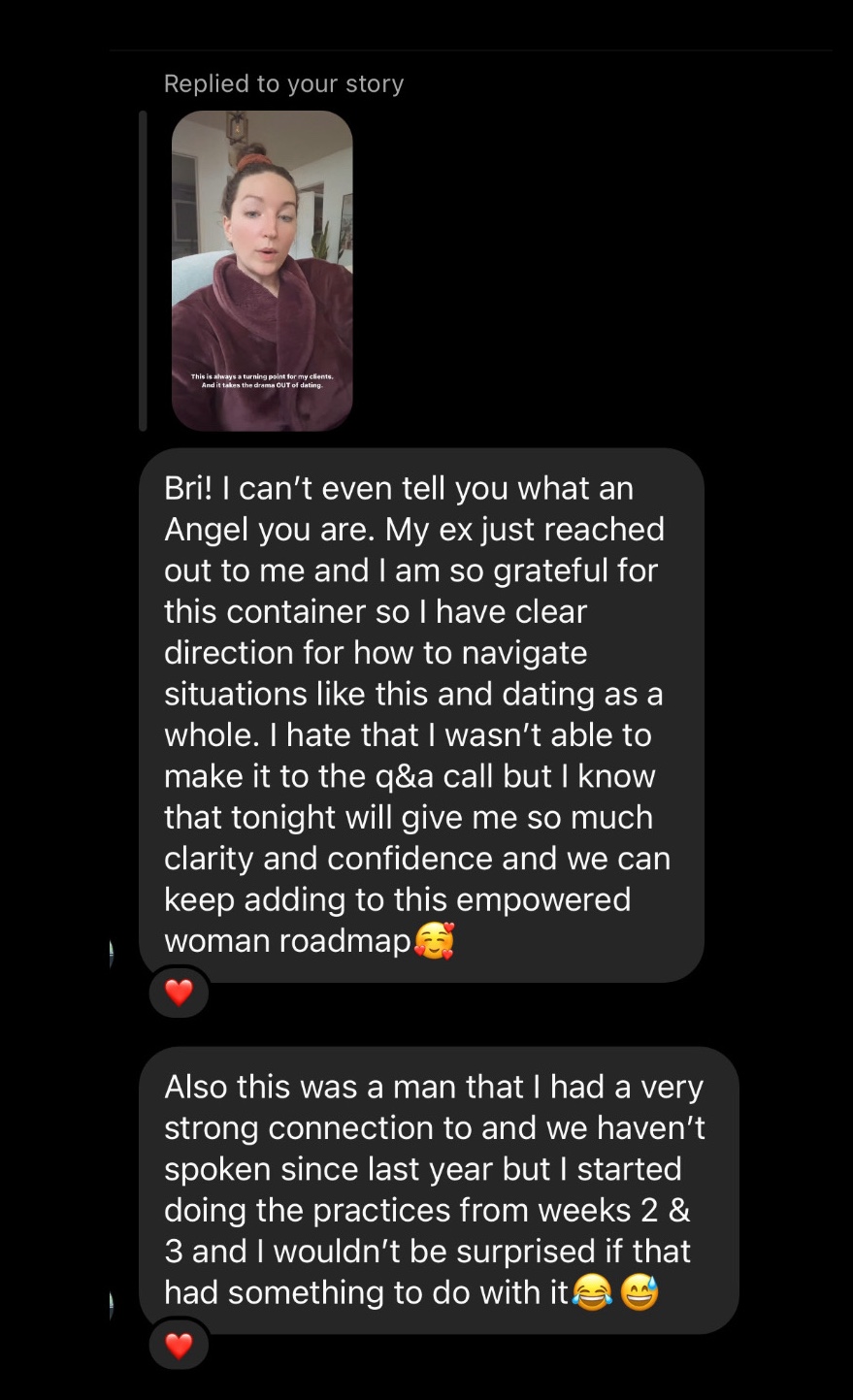
Task: Open the replied story thumbnail
Action: [262, 270]
